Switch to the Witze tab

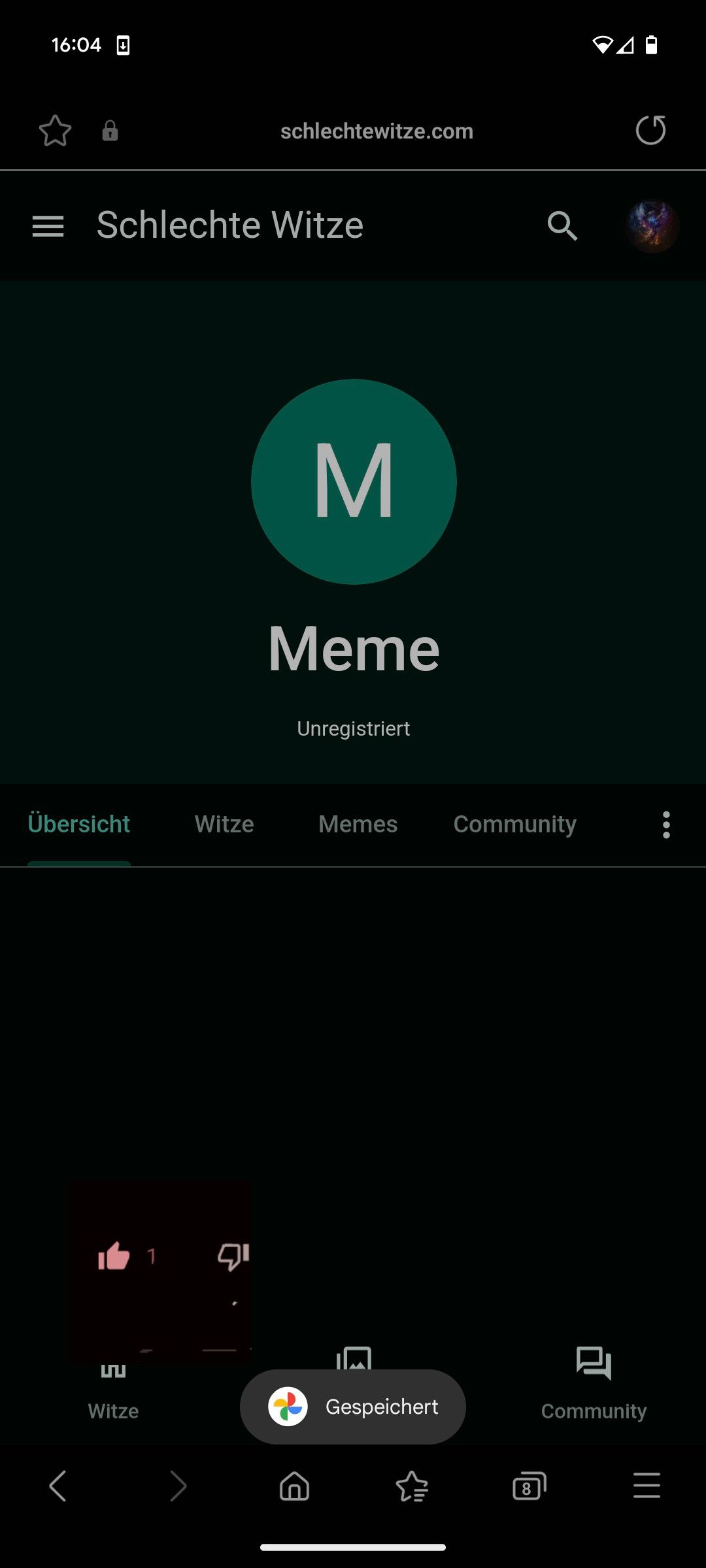[x=224, y=825]
